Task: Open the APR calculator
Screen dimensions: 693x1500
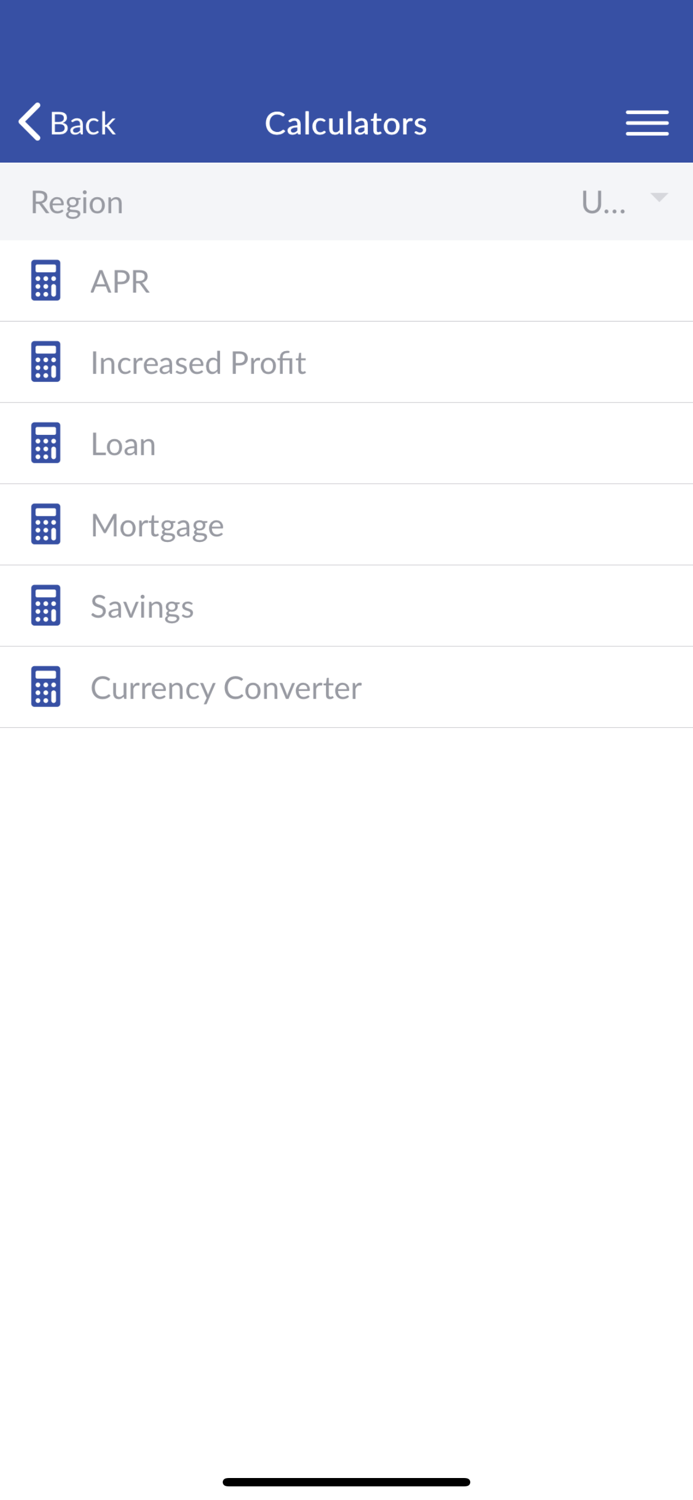Action: tap(346, 281)
